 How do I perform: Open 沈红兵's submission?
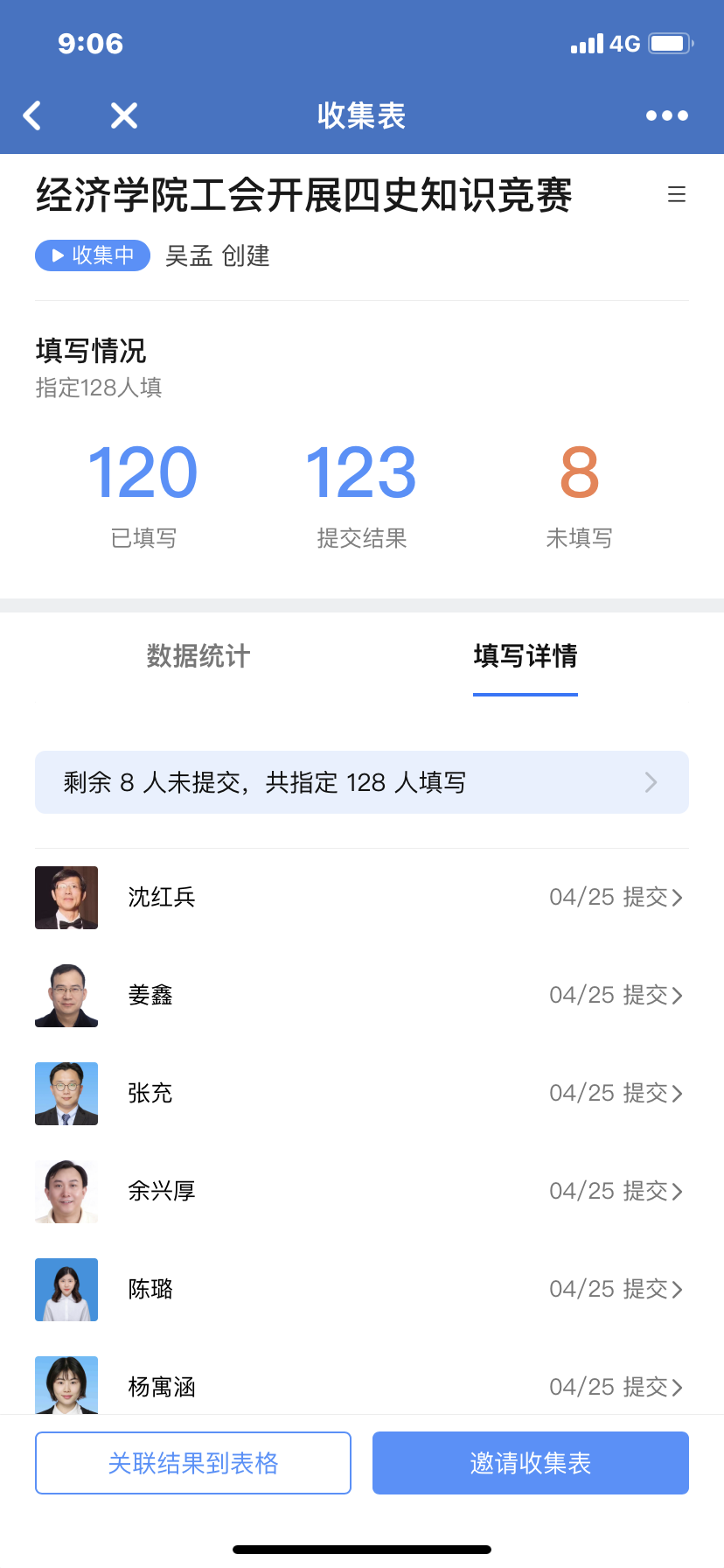tap(362, 898)
